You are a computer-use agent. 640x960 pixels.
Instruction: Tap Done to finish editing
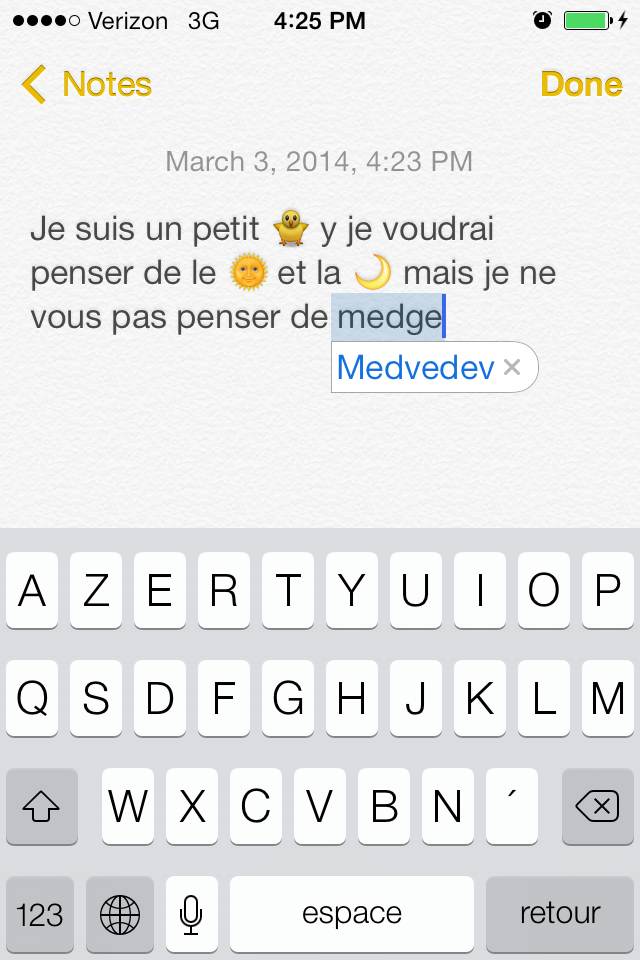coord(581,84)
